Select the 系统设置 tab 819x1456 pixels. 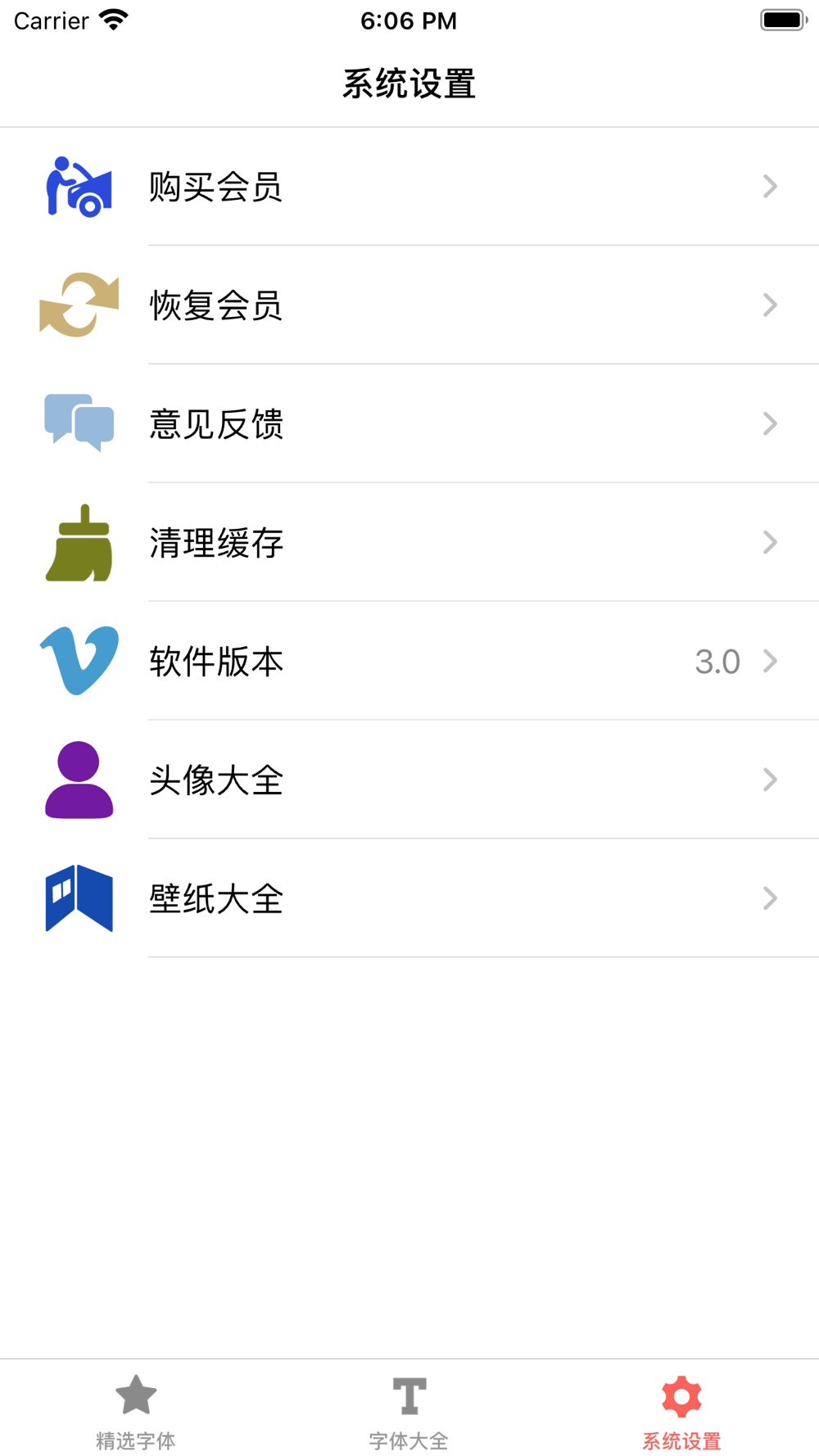click(x=681, y=1412)
